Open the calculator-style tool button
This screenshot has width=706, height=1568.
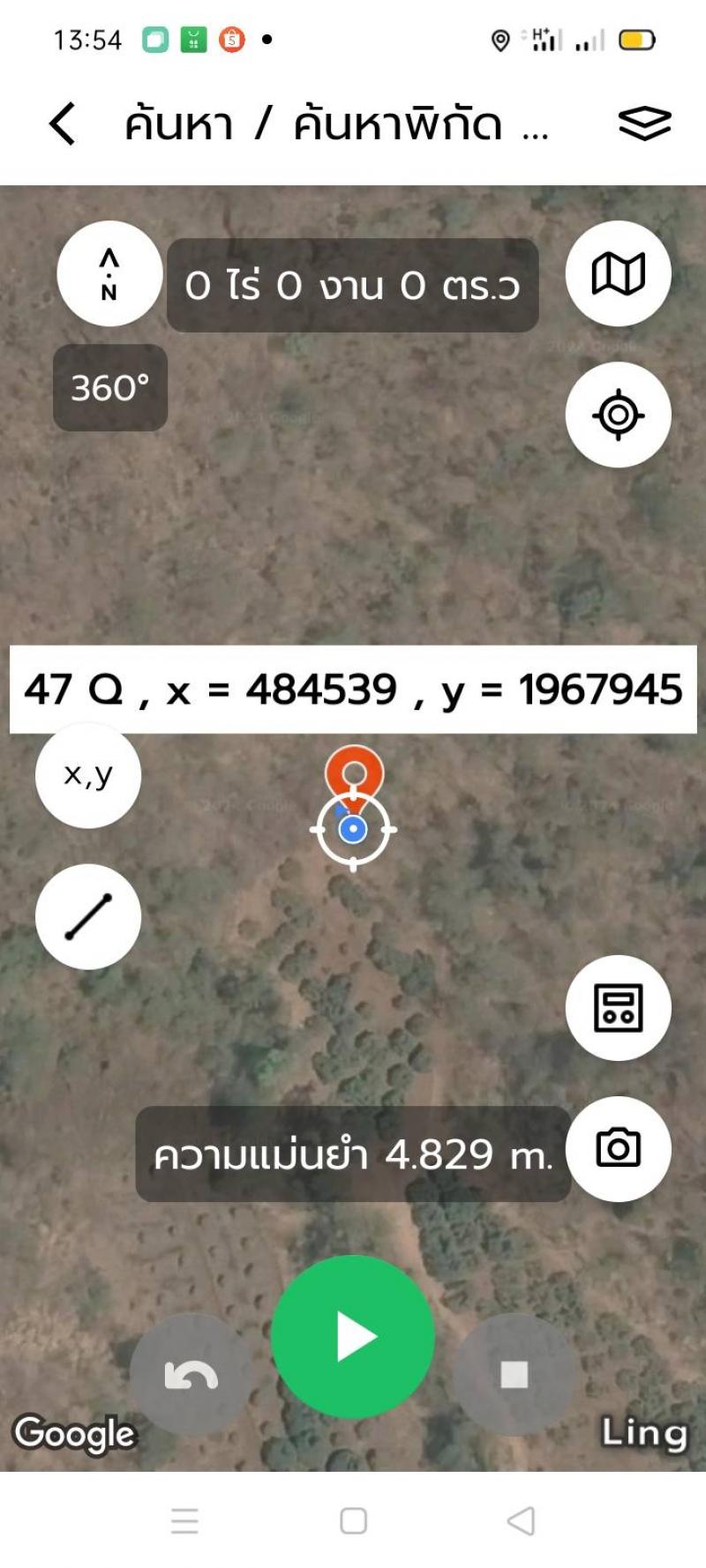[x=618, y=1007]
